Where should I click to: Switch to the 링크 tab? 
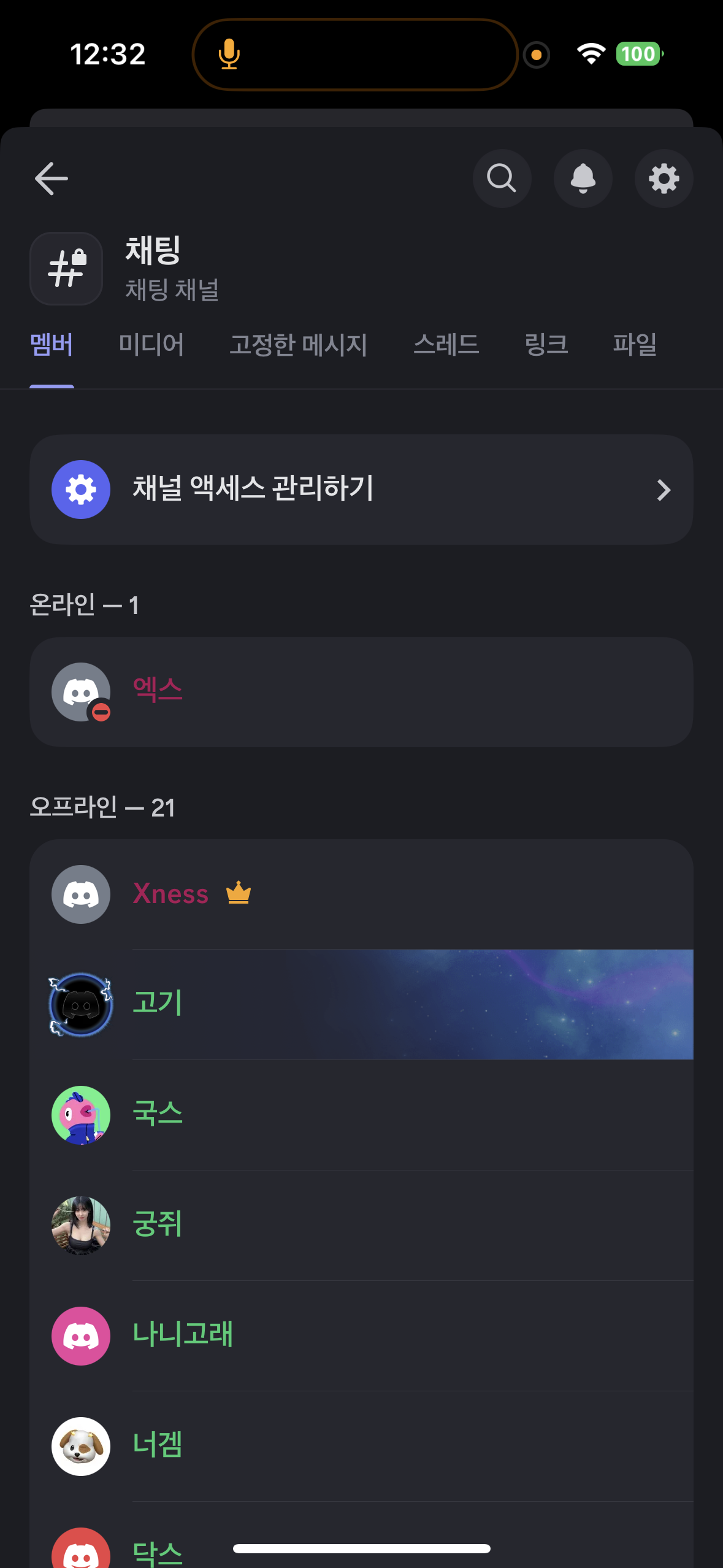tap(546, 345)
